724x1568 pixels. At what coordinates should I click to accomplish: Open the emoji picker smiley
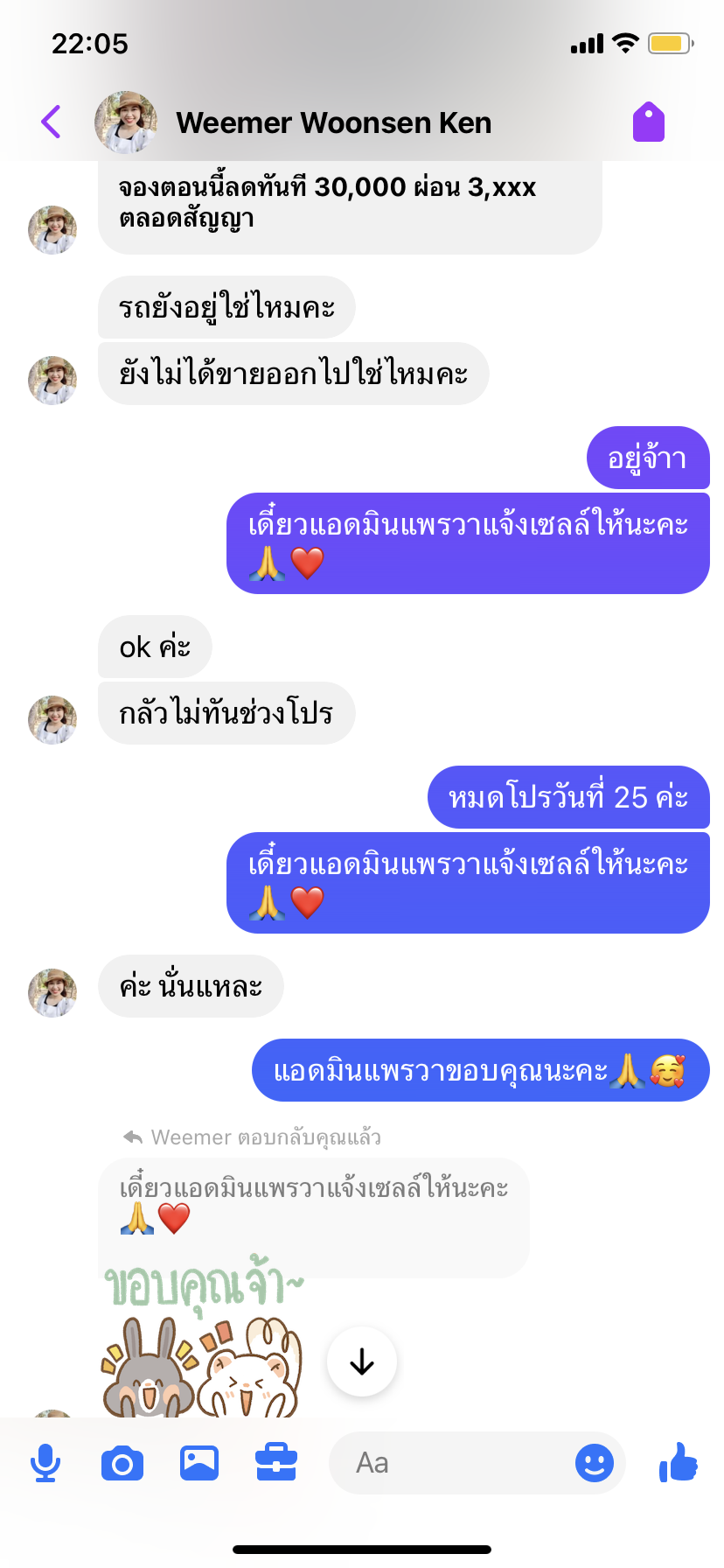(x=595, y=1463)
